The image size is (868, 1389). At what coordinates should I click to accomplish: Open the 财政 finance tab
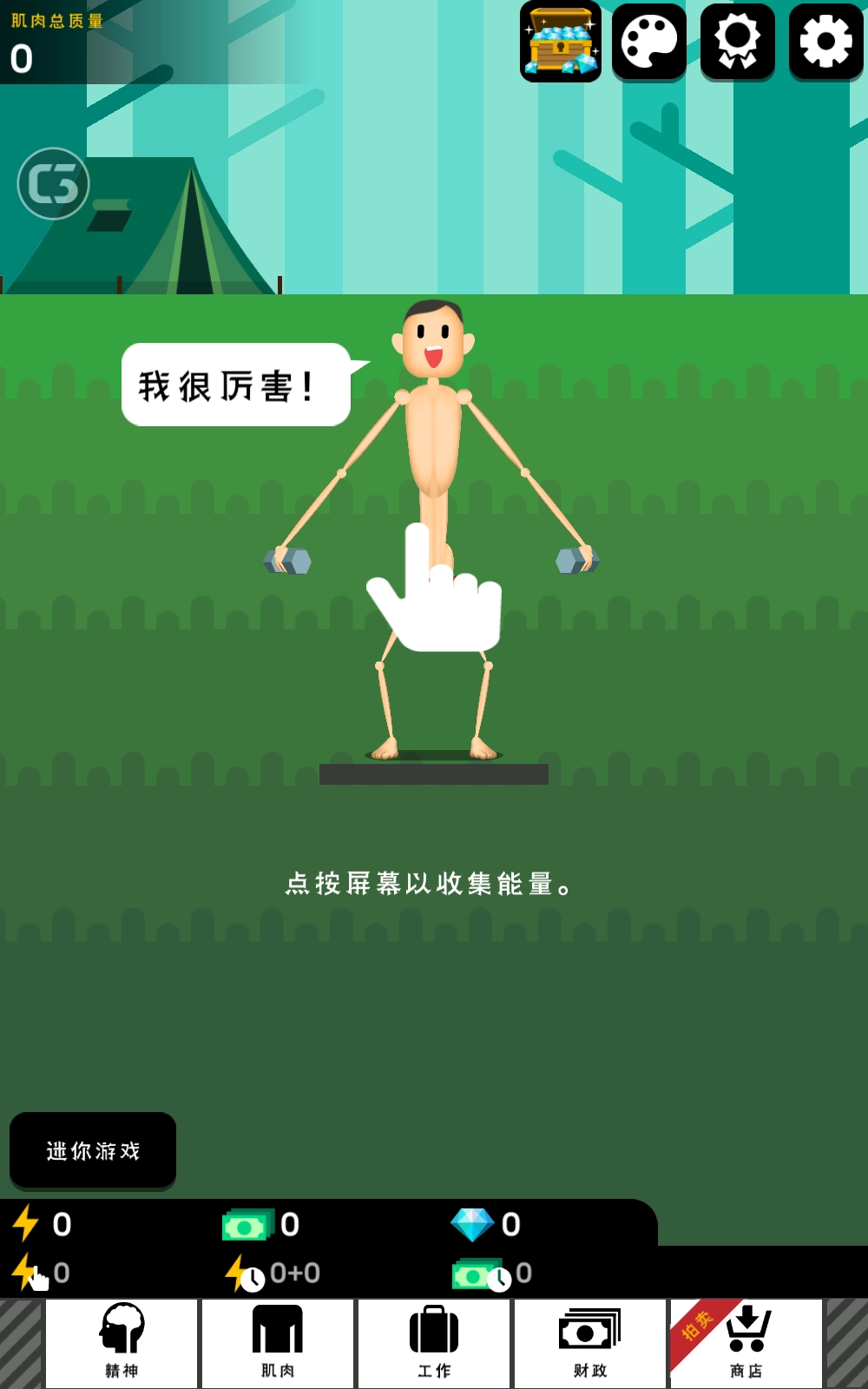tap(589, 1341)
